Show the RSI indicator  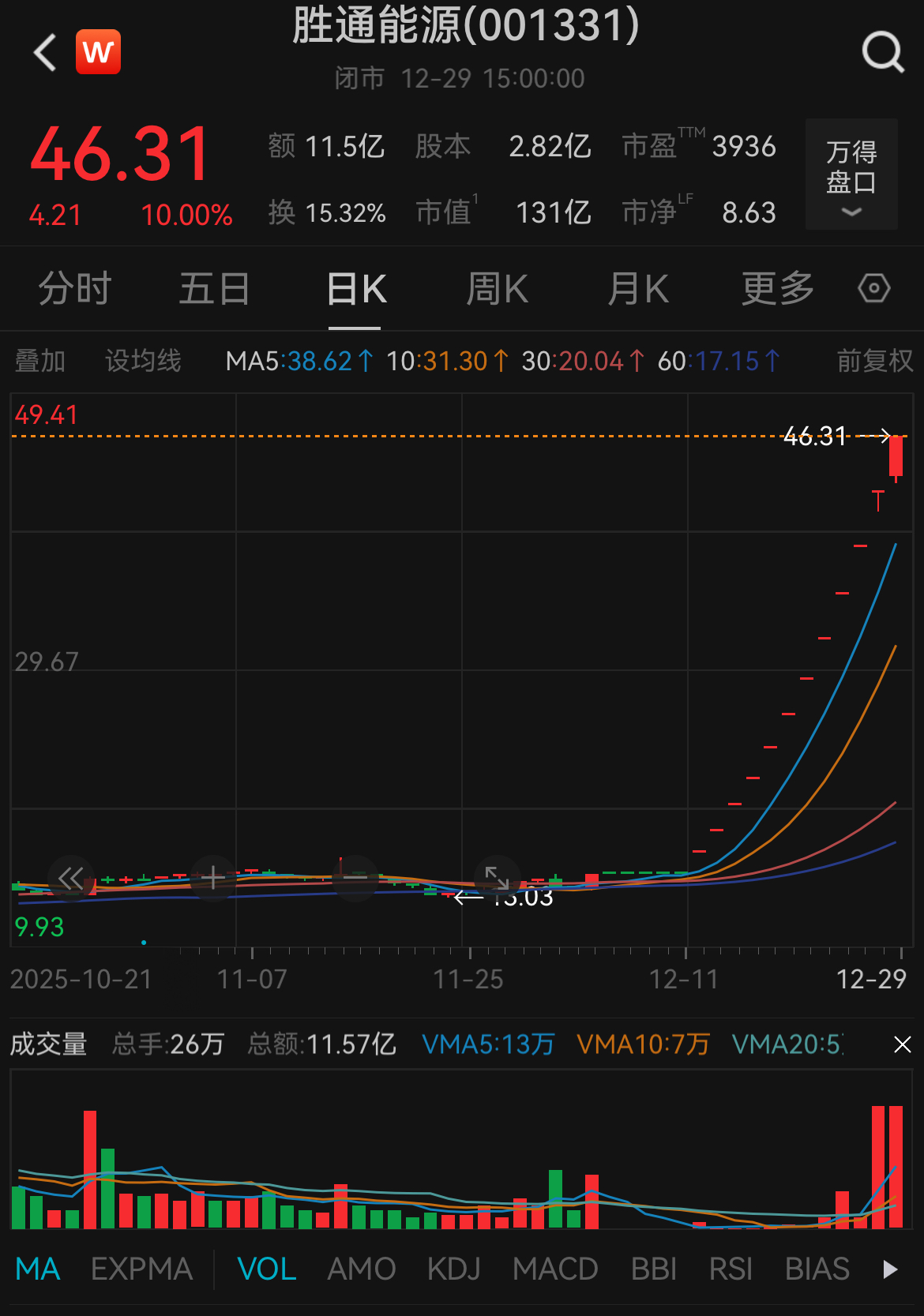[x=731, y=1269]
